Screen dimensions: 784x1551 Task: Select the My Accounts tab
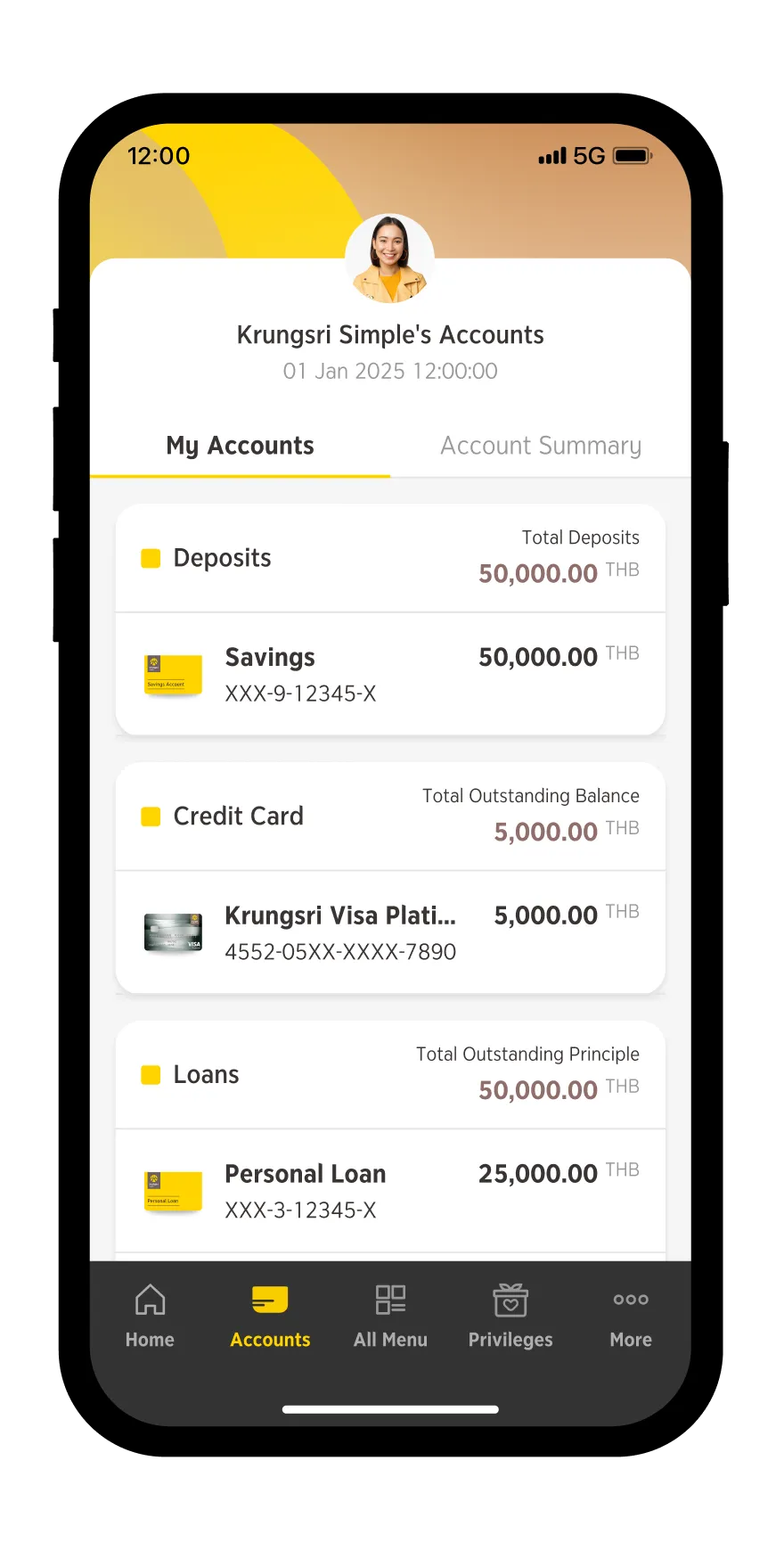[x=240, y=446]
